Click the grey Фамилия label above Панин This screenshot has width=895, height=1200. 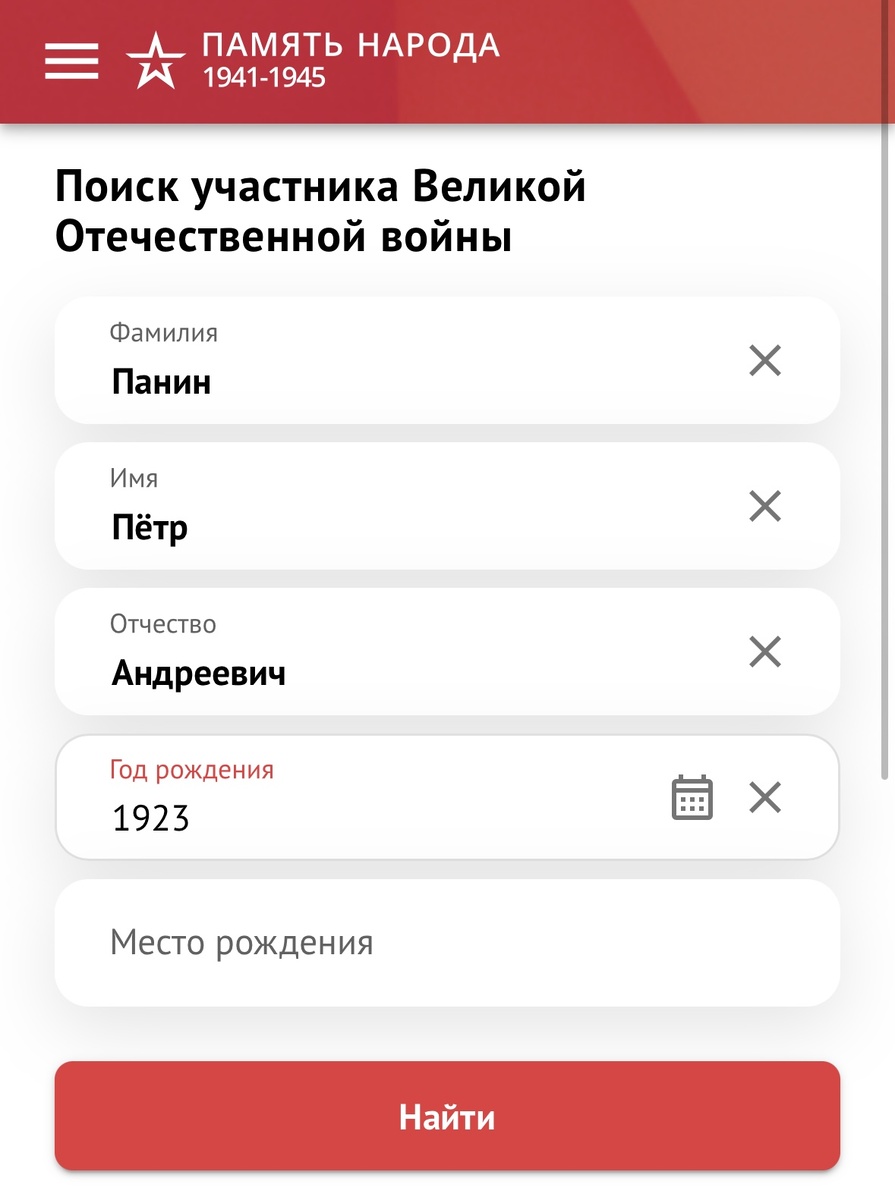click(165, 333)
